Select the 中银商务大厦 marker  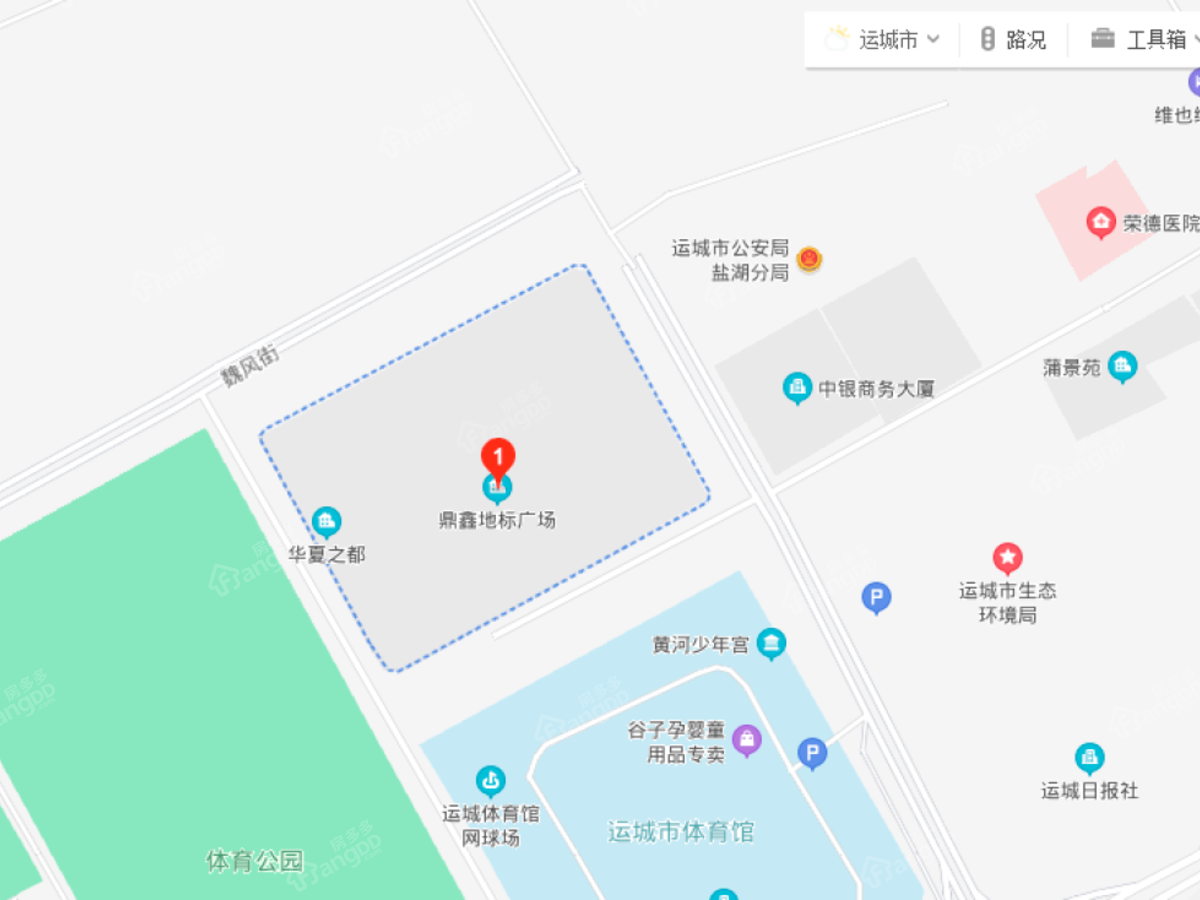[797, 387]
